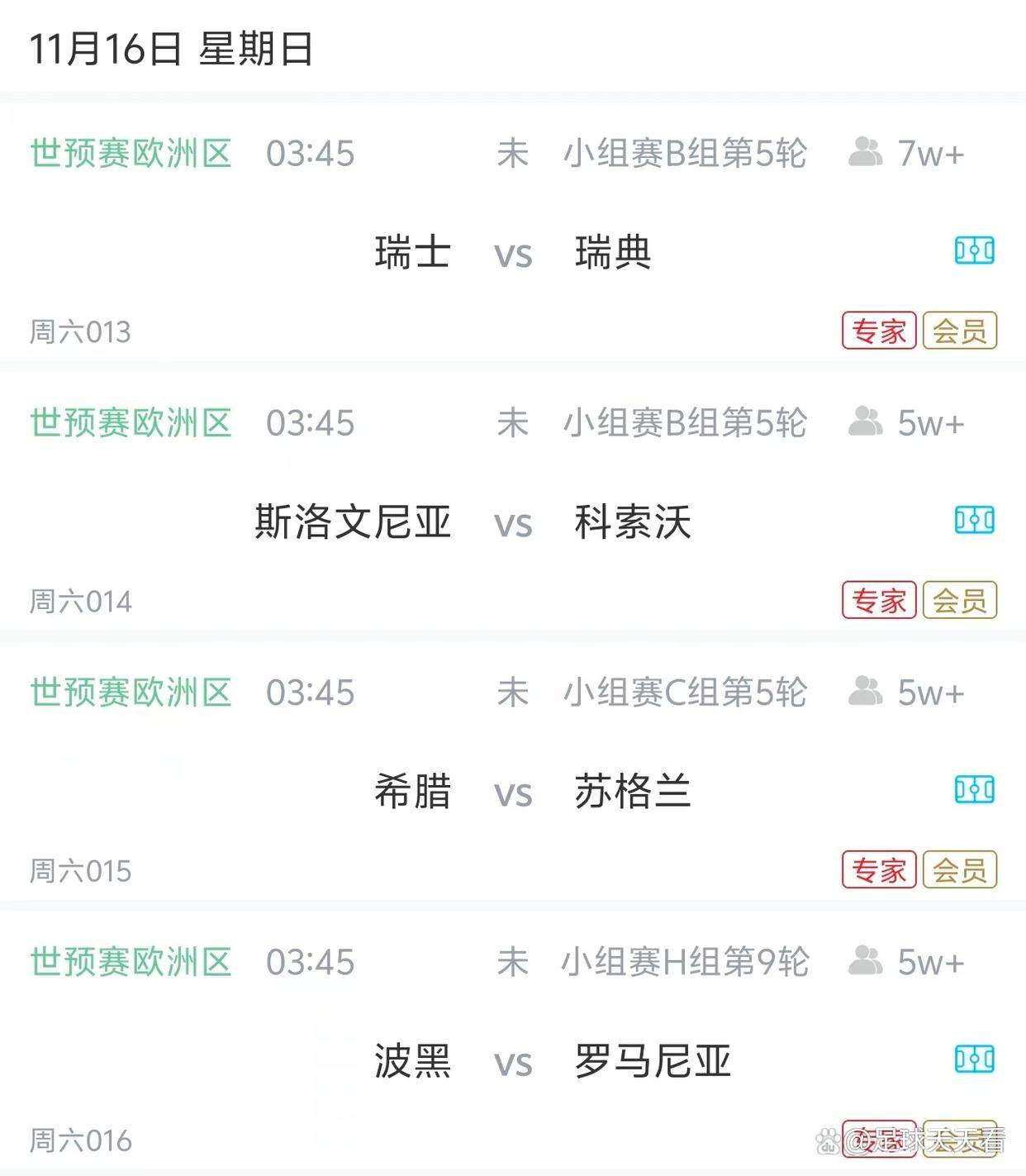Screen dimensions: 1026x1176
Task: View 会员 content for 周六014 match
Action: tap(960, 600)
